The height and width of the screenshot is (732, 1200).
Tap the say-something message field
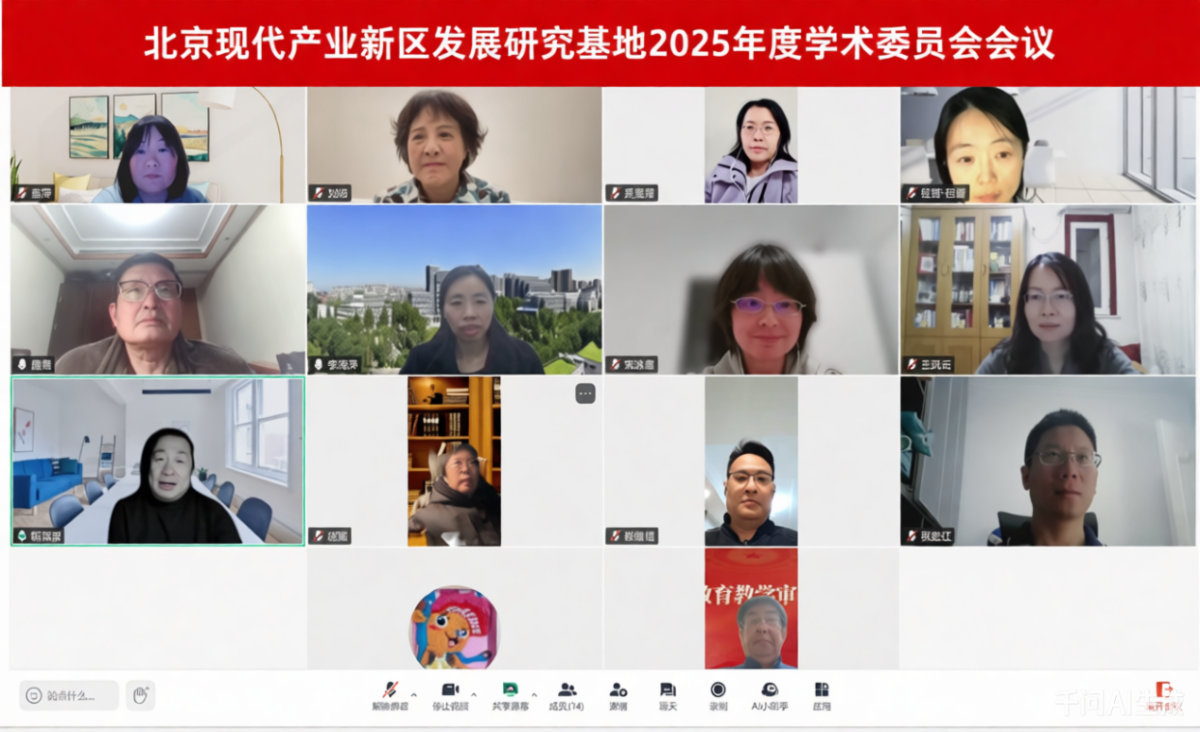pyautogui.click(x=70, y=695)
